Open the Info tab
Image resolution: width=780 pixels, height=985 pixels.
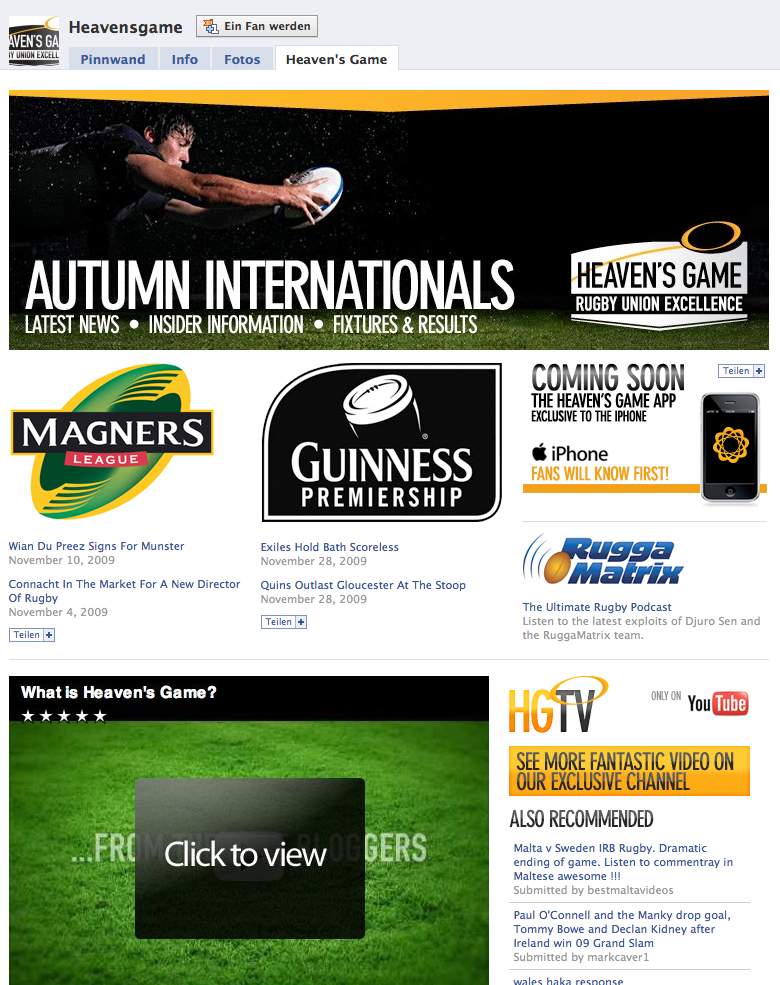coord(185,59)
